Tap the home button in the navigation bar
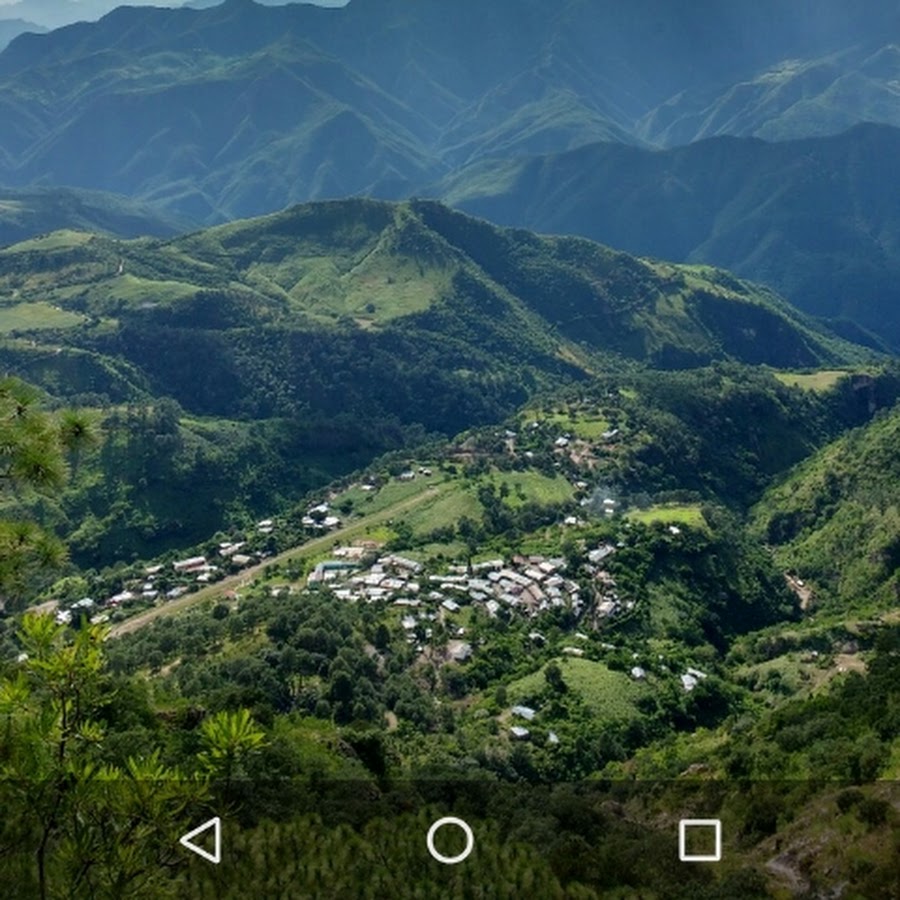Viewport: 900px width, 900px height. [450, 840]
